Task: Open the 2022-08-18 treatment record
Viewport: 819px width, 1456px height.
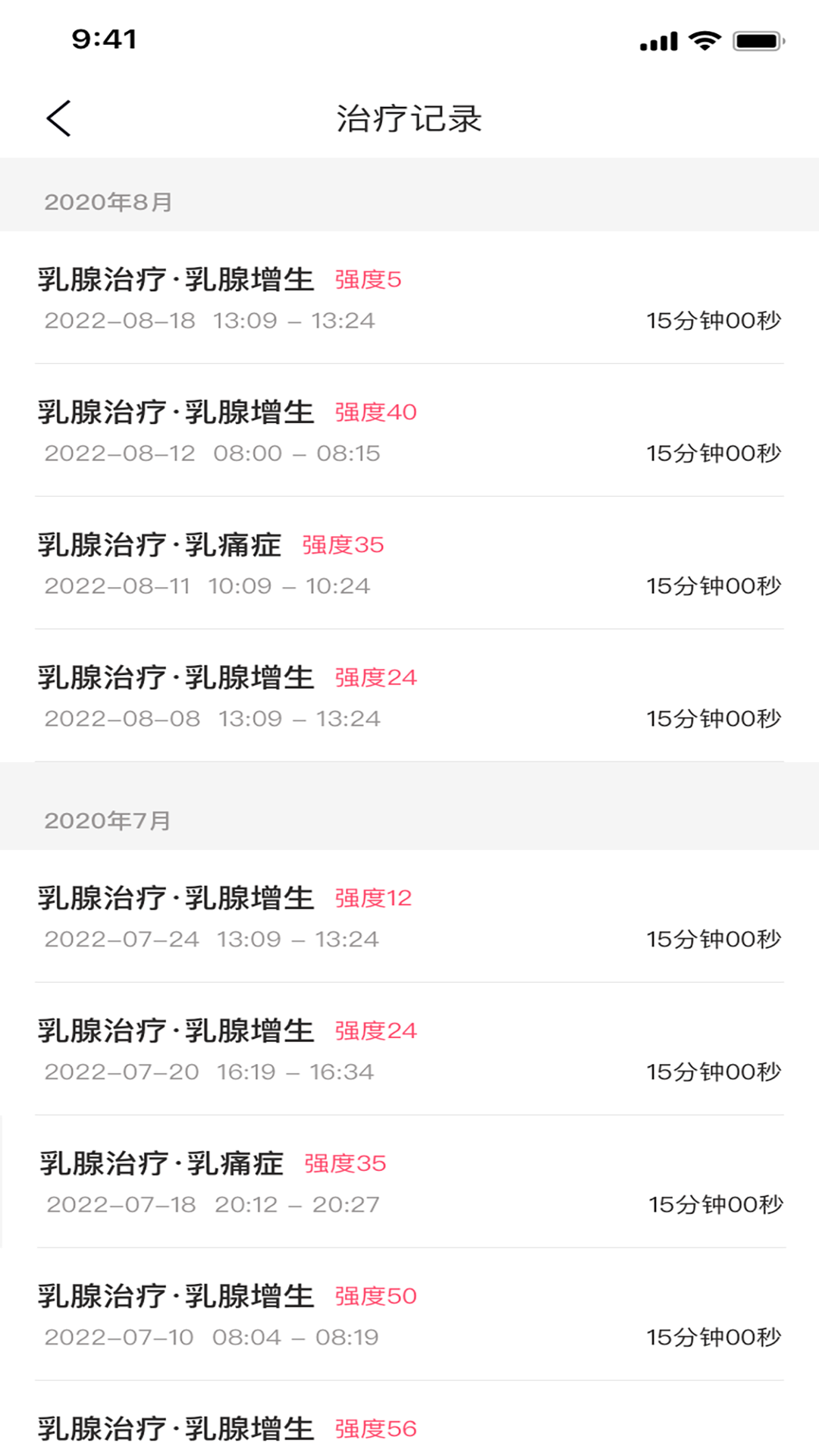Action: [x=409, y=298]
